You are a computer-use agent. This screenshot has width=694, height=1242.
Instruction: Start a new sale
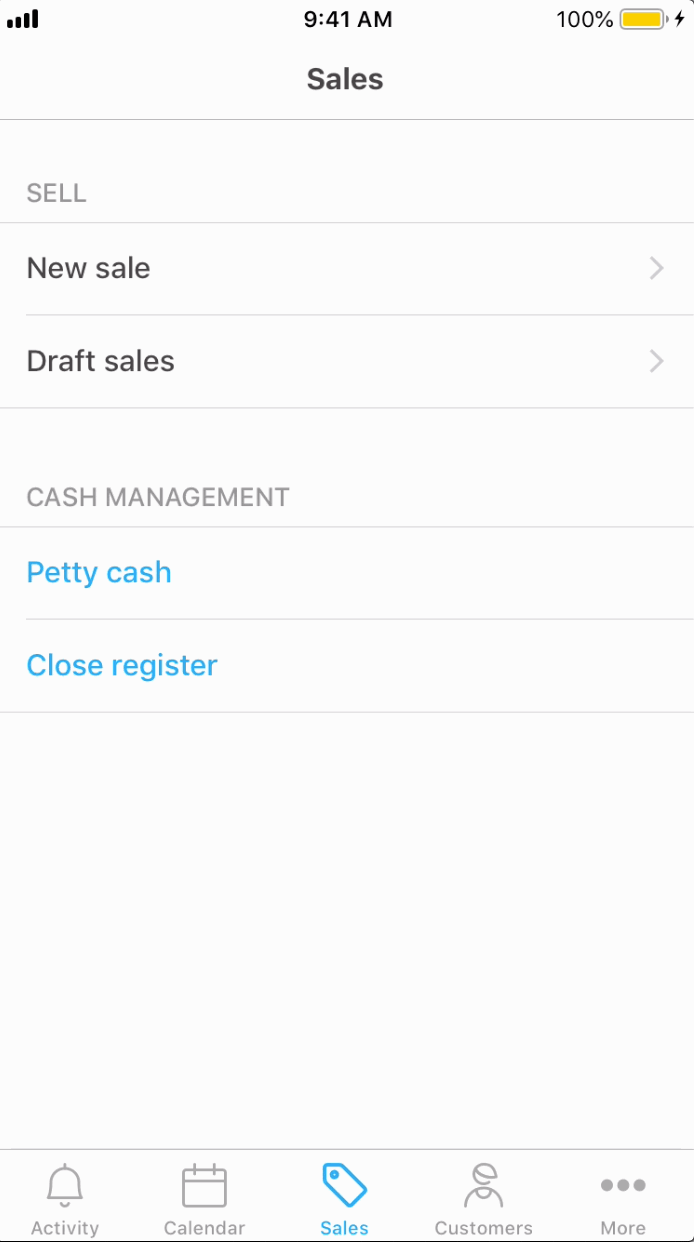pos(346,268)
